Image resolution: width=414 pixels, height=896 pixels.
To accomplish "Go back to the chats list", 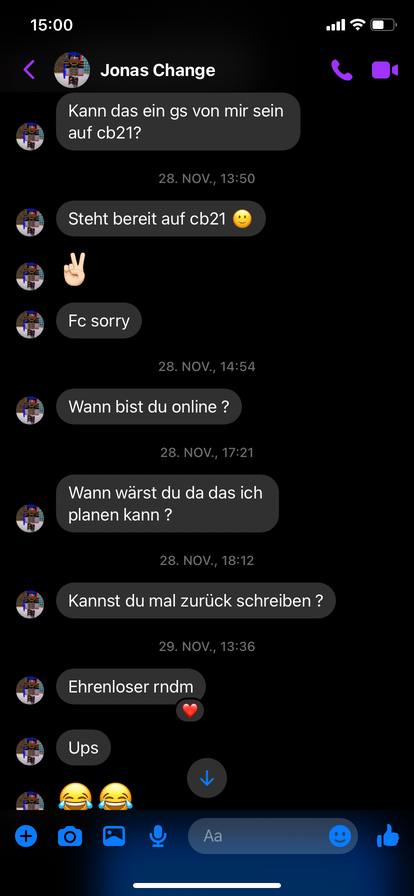I will (29, 70).
